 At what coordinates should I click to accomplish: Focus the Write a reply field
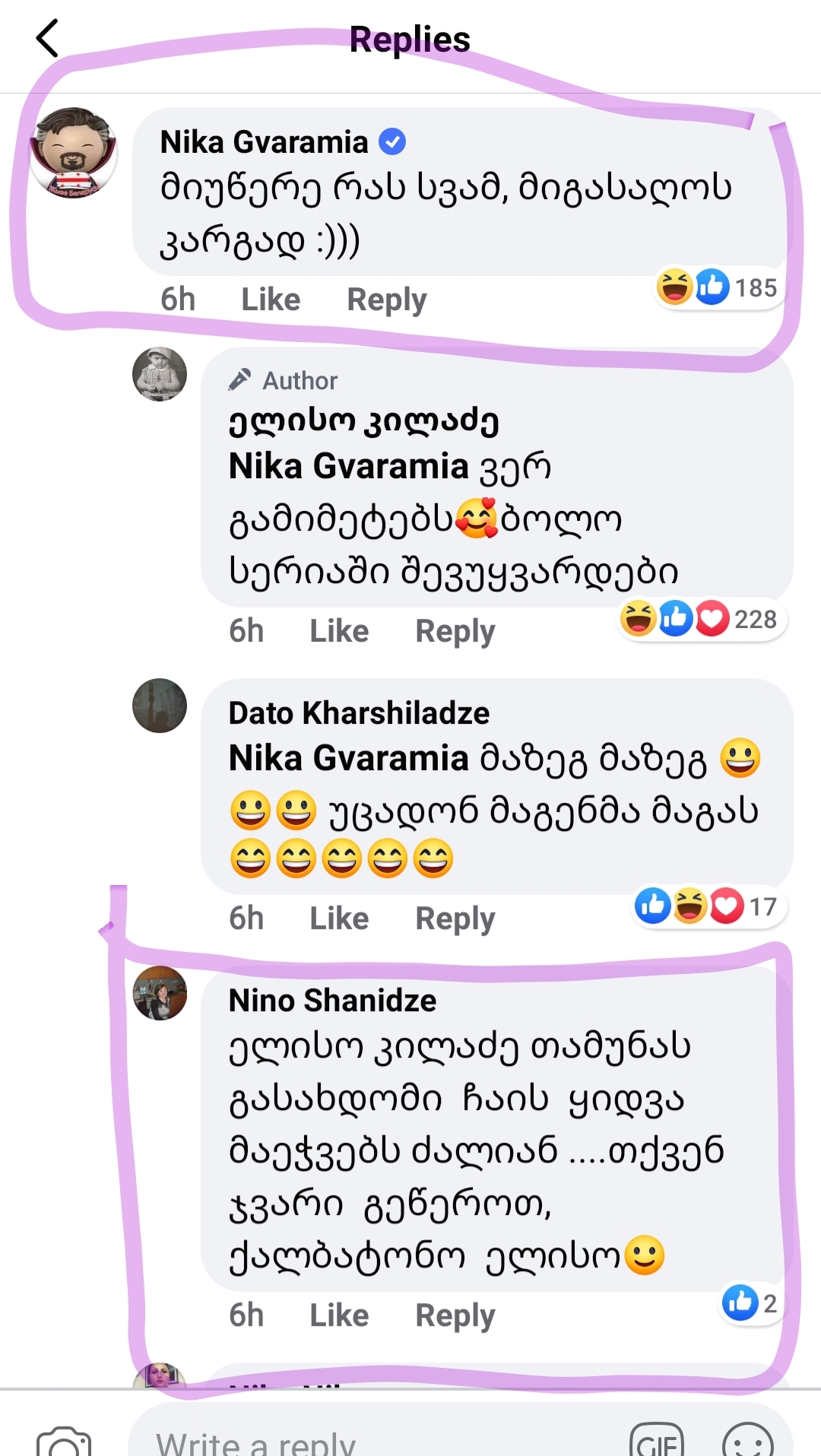coord(372,1439)
